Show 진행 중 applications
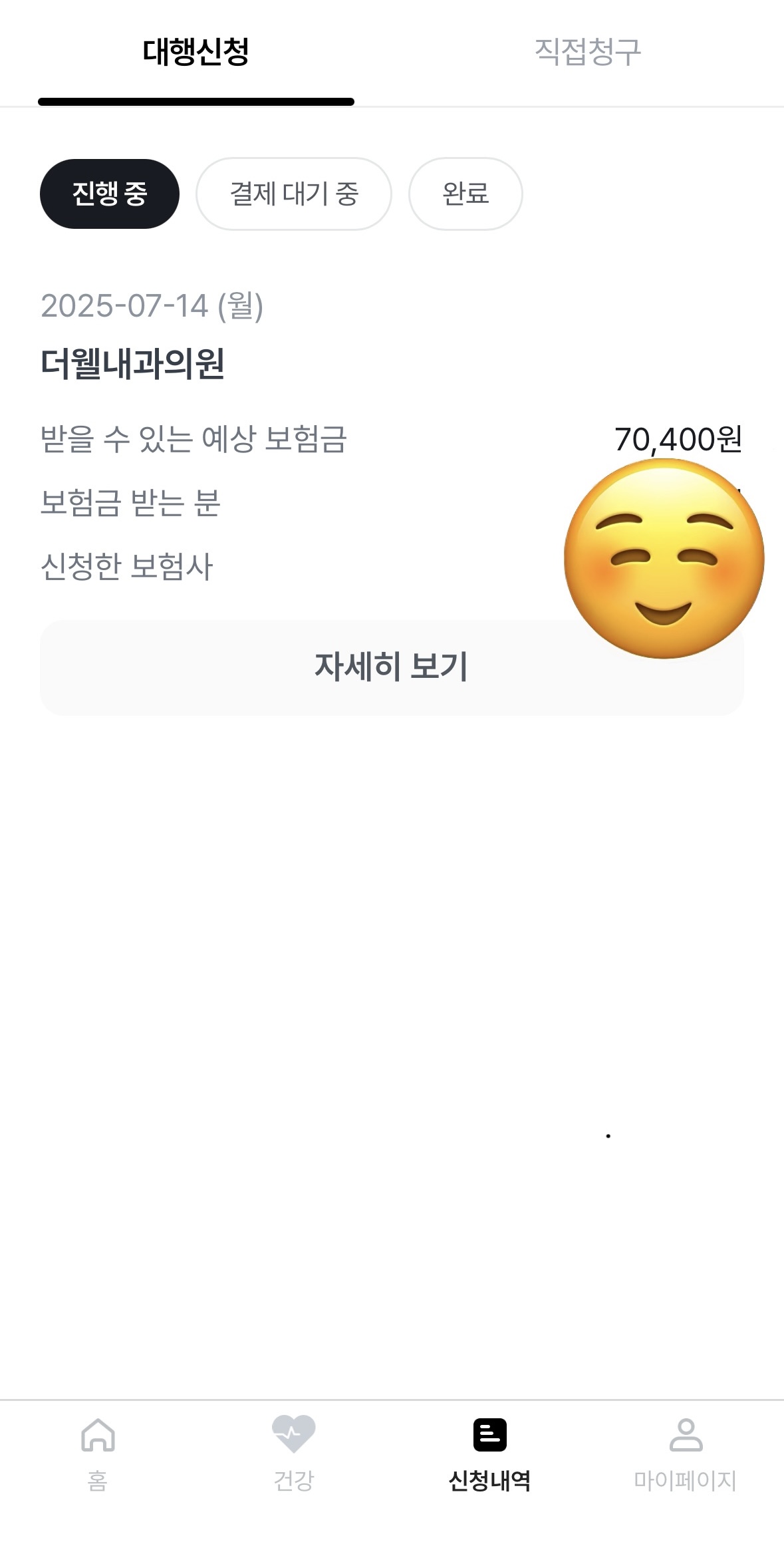Image resolution: width=784 pixels, height=1544 pixels. click(110, 194)
